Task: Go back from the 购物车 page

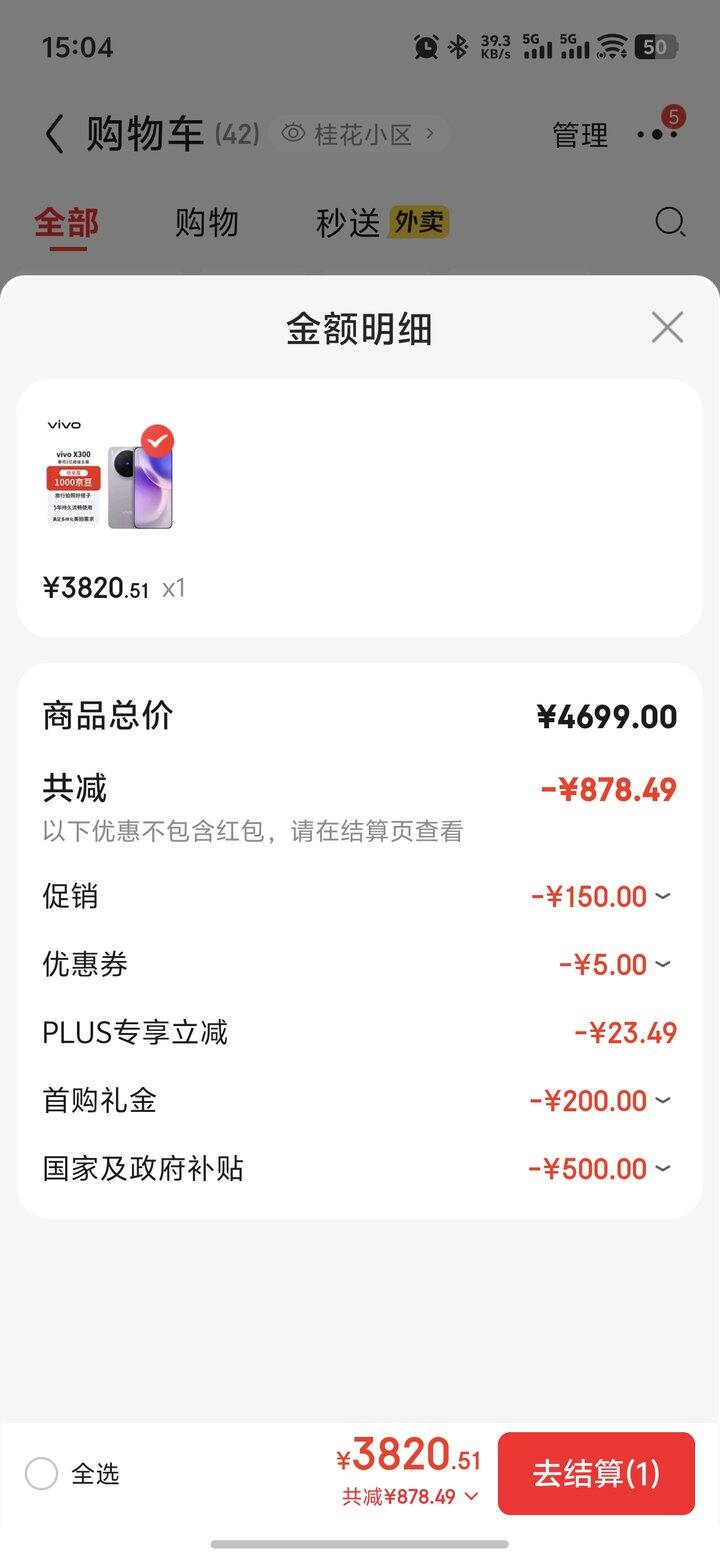Action: point(55,134)
